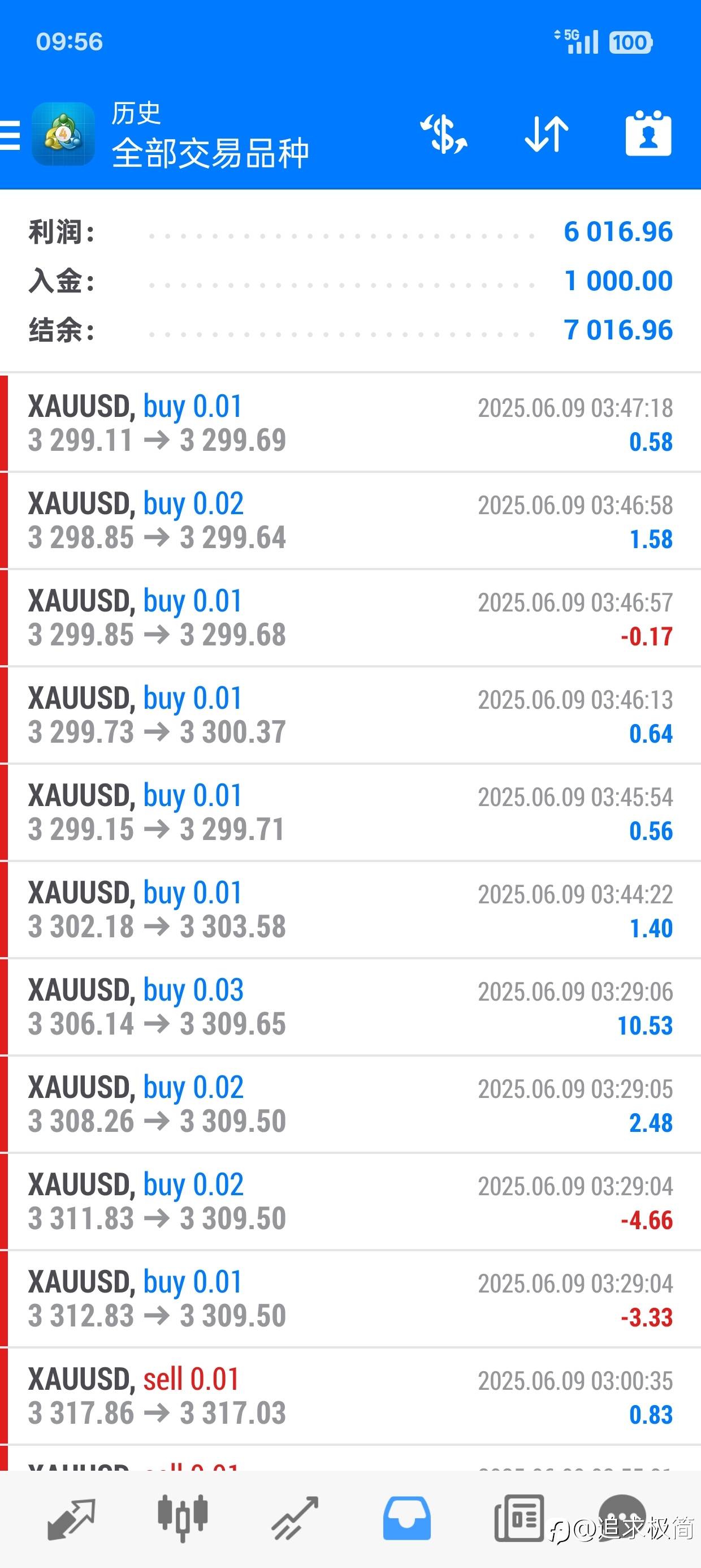Open the XAUUSD buy 0.02 trade at 03:46:58

click(350, 520)
